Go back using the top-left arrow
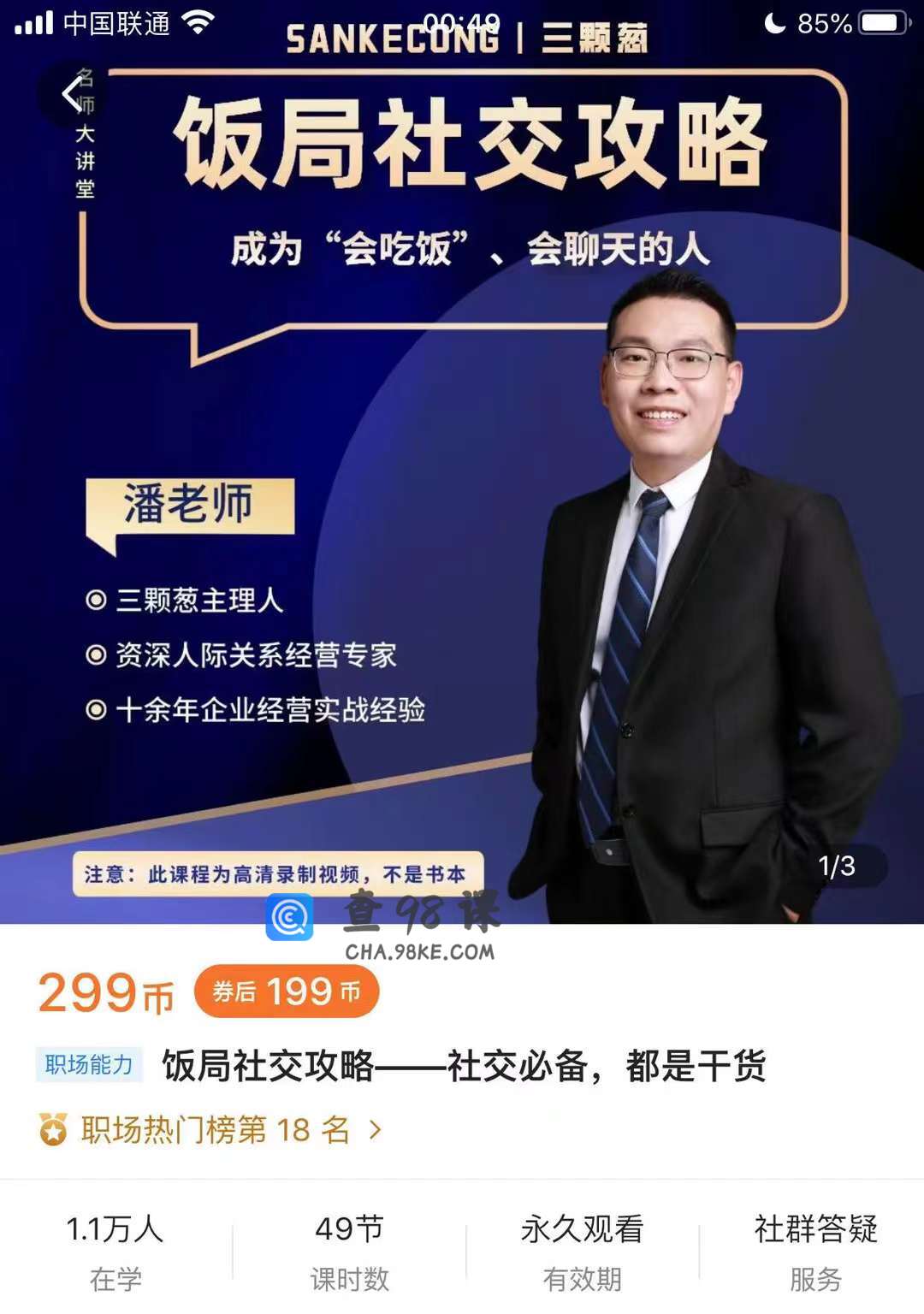Screen dimensions: 924x1314 pyautogui.click(x=72, y=94)
